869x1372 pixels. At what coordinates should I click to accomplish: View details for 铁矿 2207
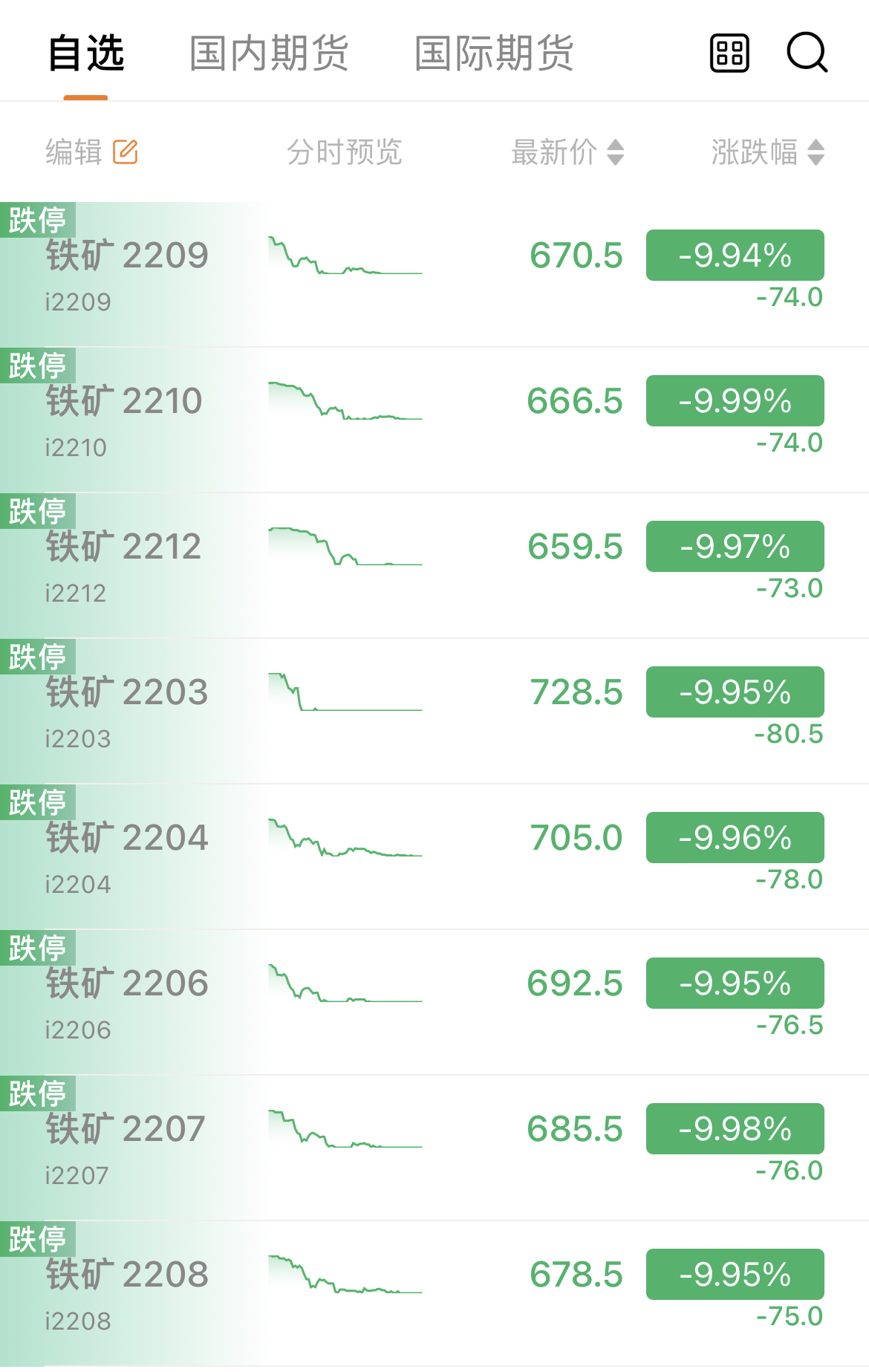[x=126, y=1130]
